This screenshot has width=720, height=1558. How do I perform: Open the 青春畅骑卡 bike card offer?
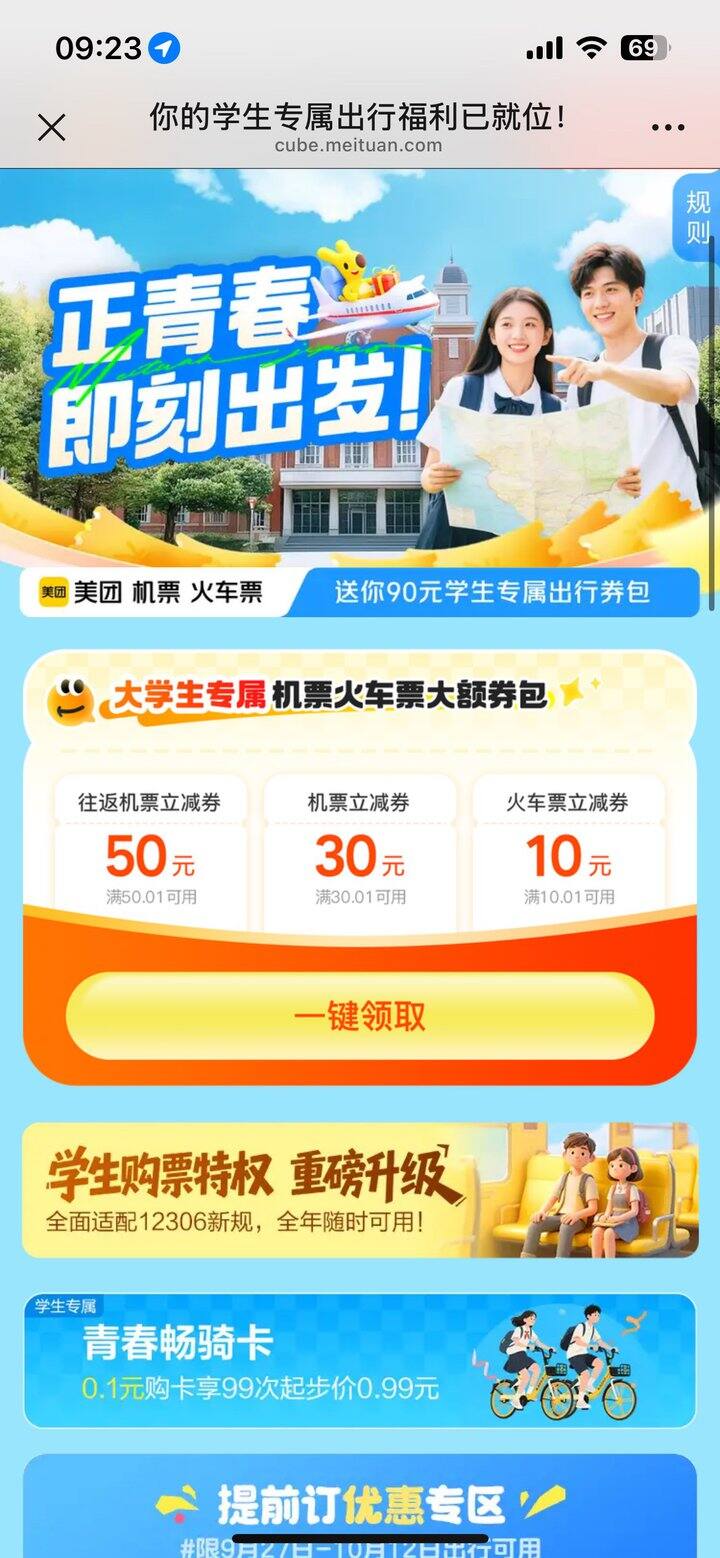(x=360, y=1360)
